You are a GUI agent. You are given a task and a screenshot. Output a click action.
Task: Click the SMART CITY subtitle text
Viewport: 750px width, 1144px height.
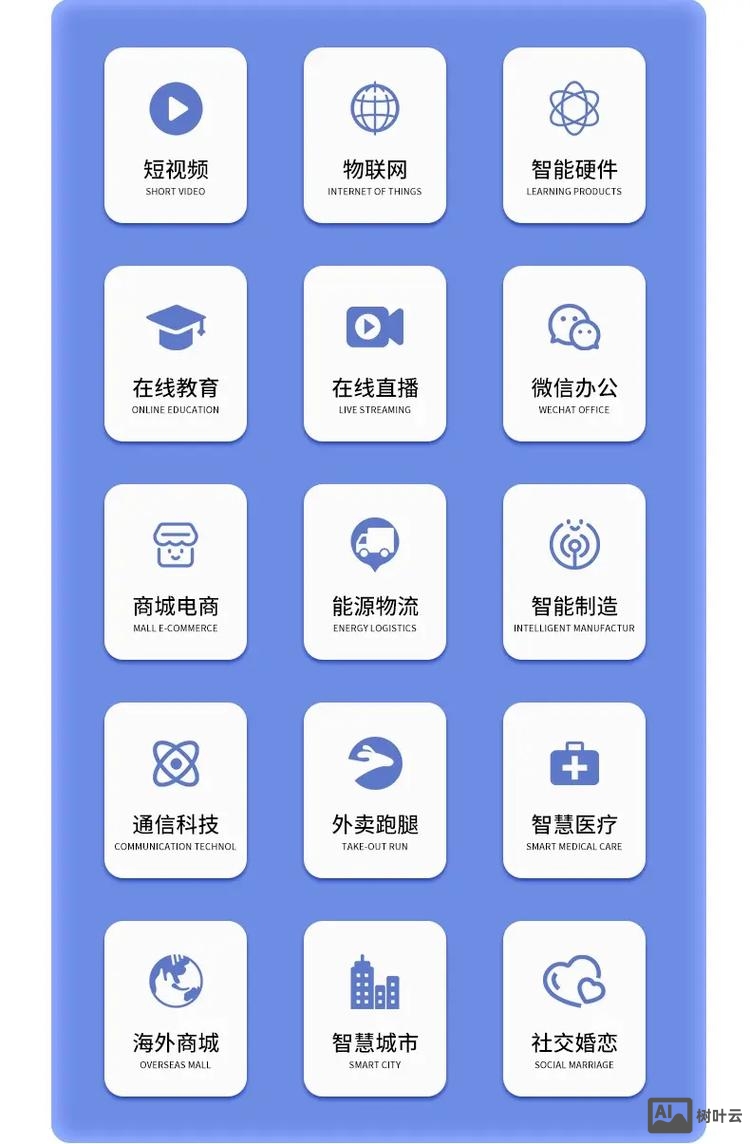coord(375,1065)
